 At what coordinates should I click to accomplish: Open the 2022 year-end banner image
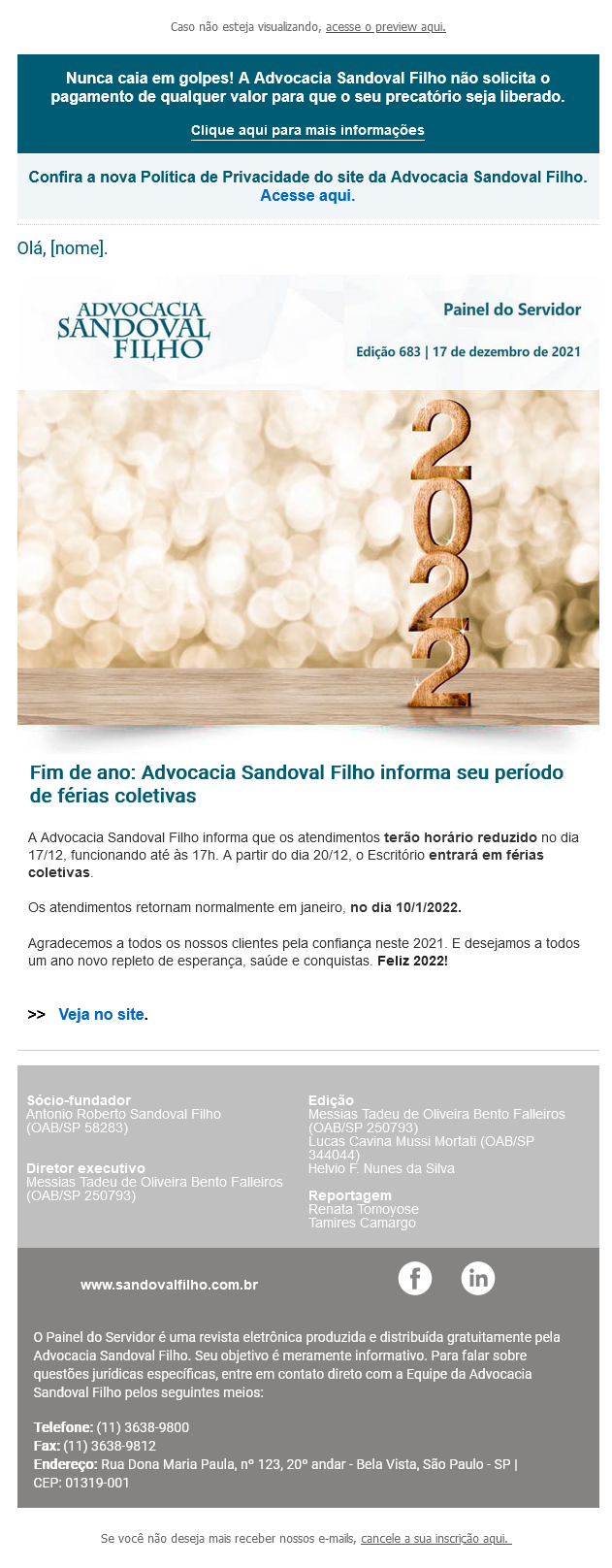[307, 558]
